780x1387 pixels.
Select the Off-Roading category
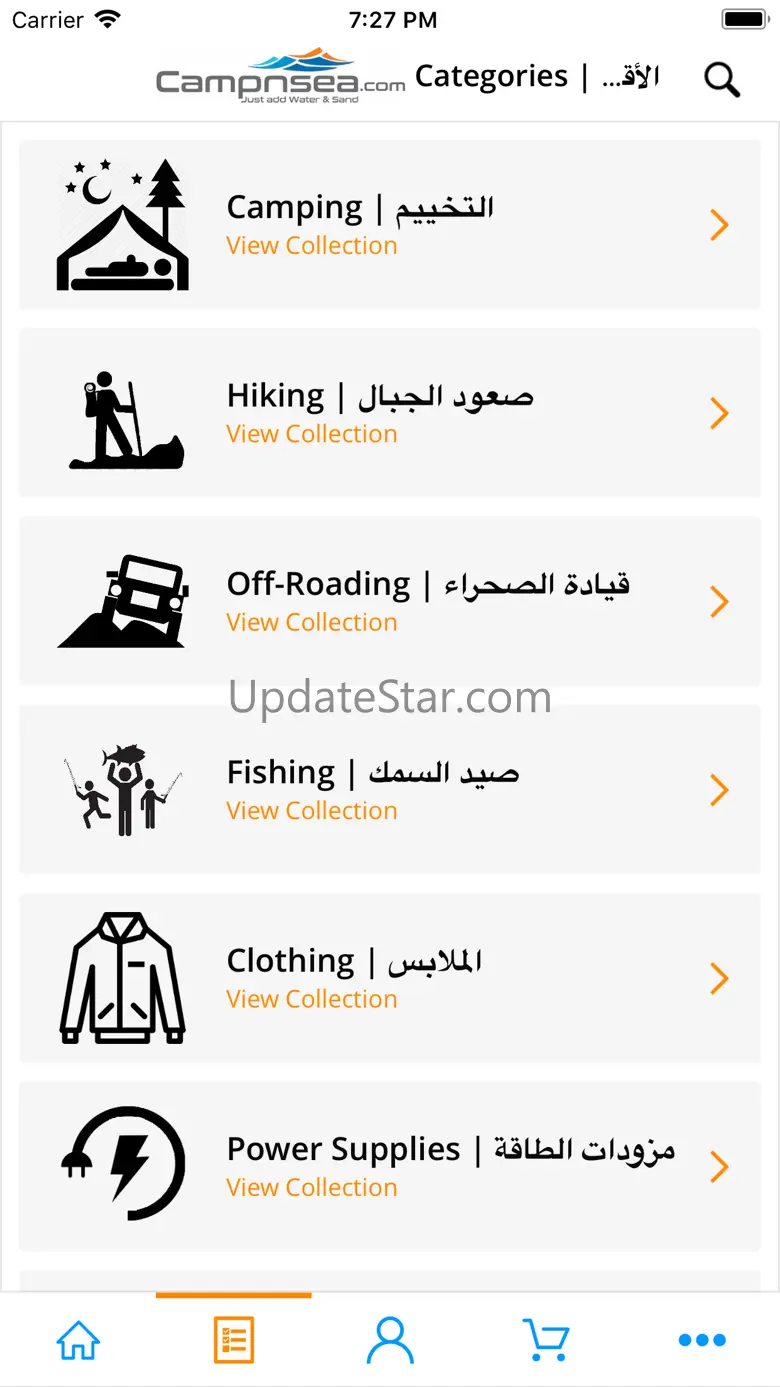(x=390, y=601)
